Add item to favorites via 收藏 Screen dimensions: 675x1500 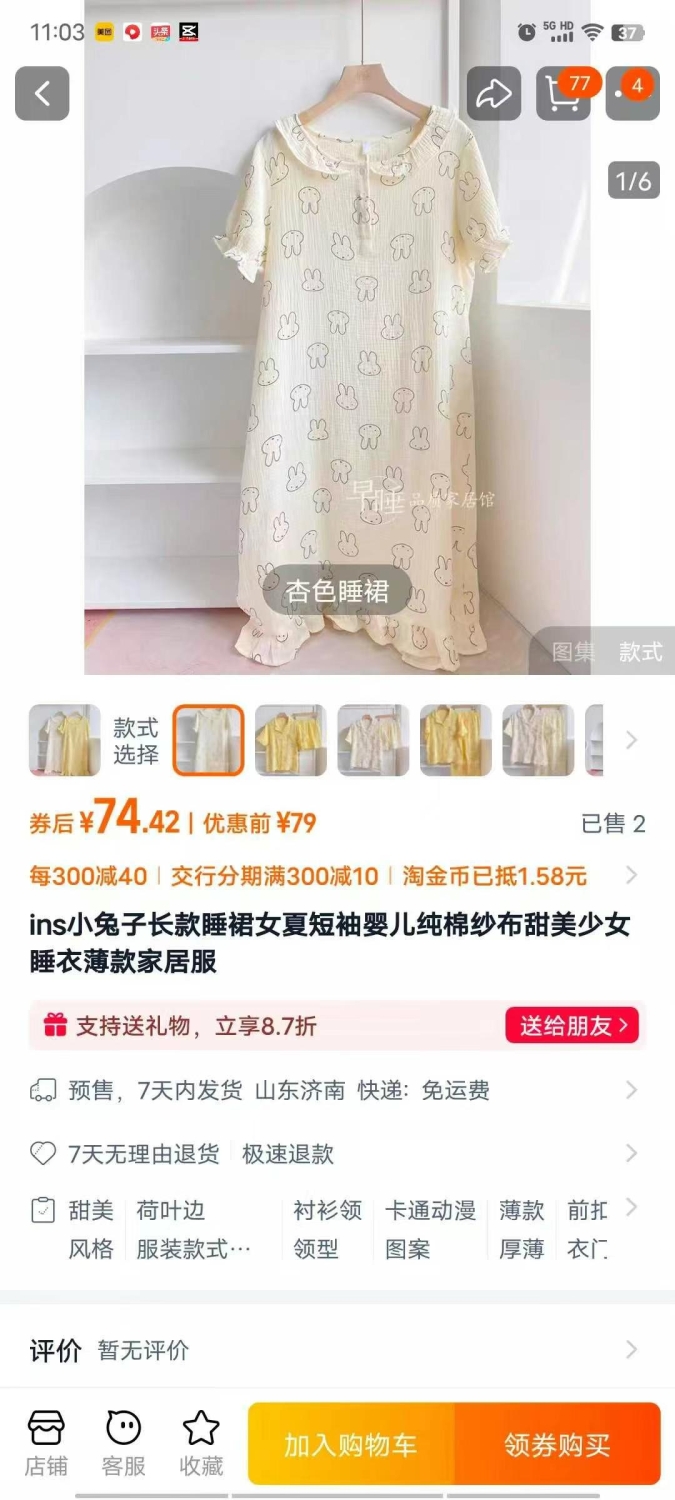(x=201, y=1444)
